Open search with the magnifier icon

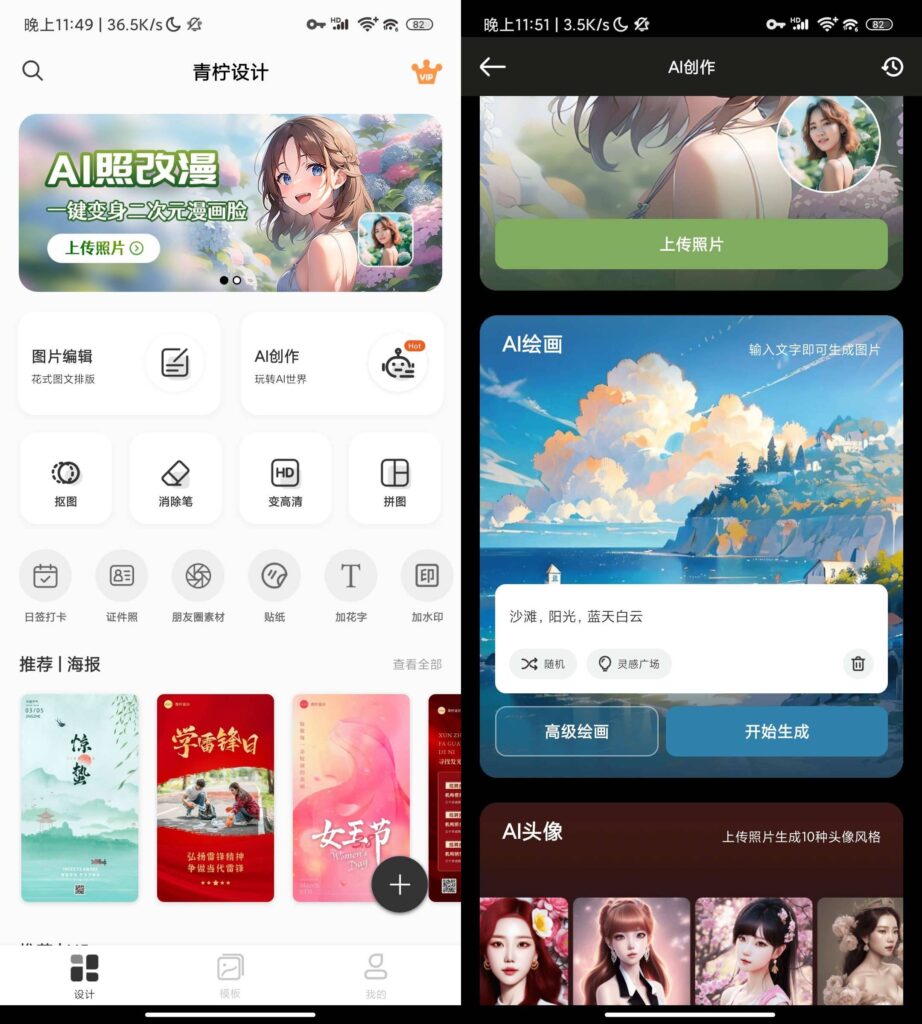[33, 71]
